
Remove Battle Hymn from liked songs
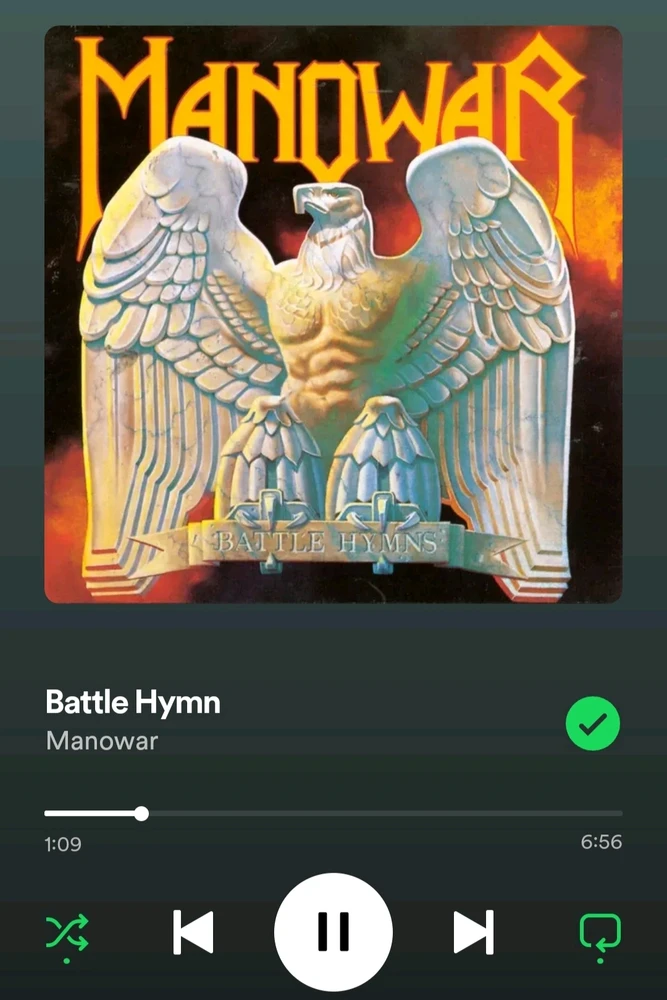(x=593, y=723)
